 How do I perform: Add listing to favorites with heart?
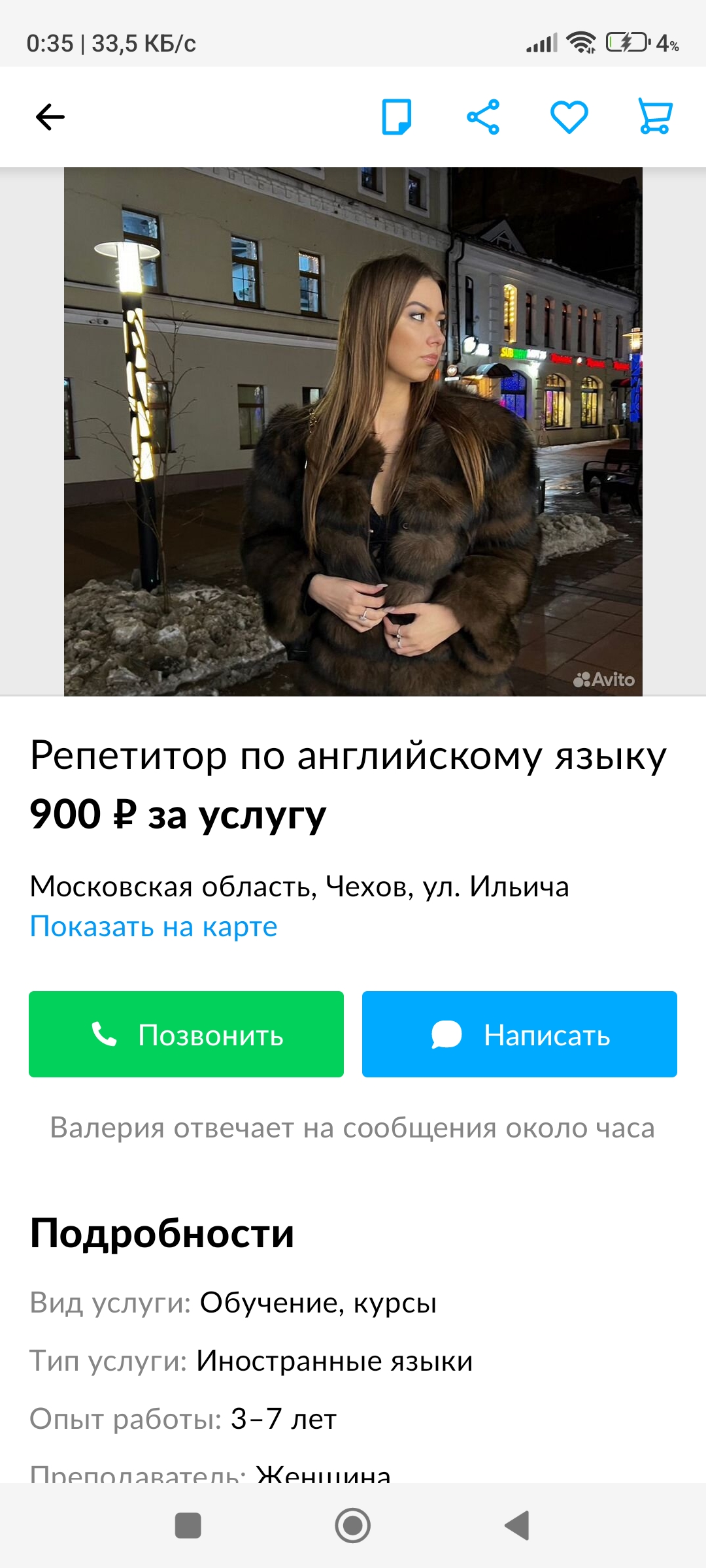coord(569,118)
